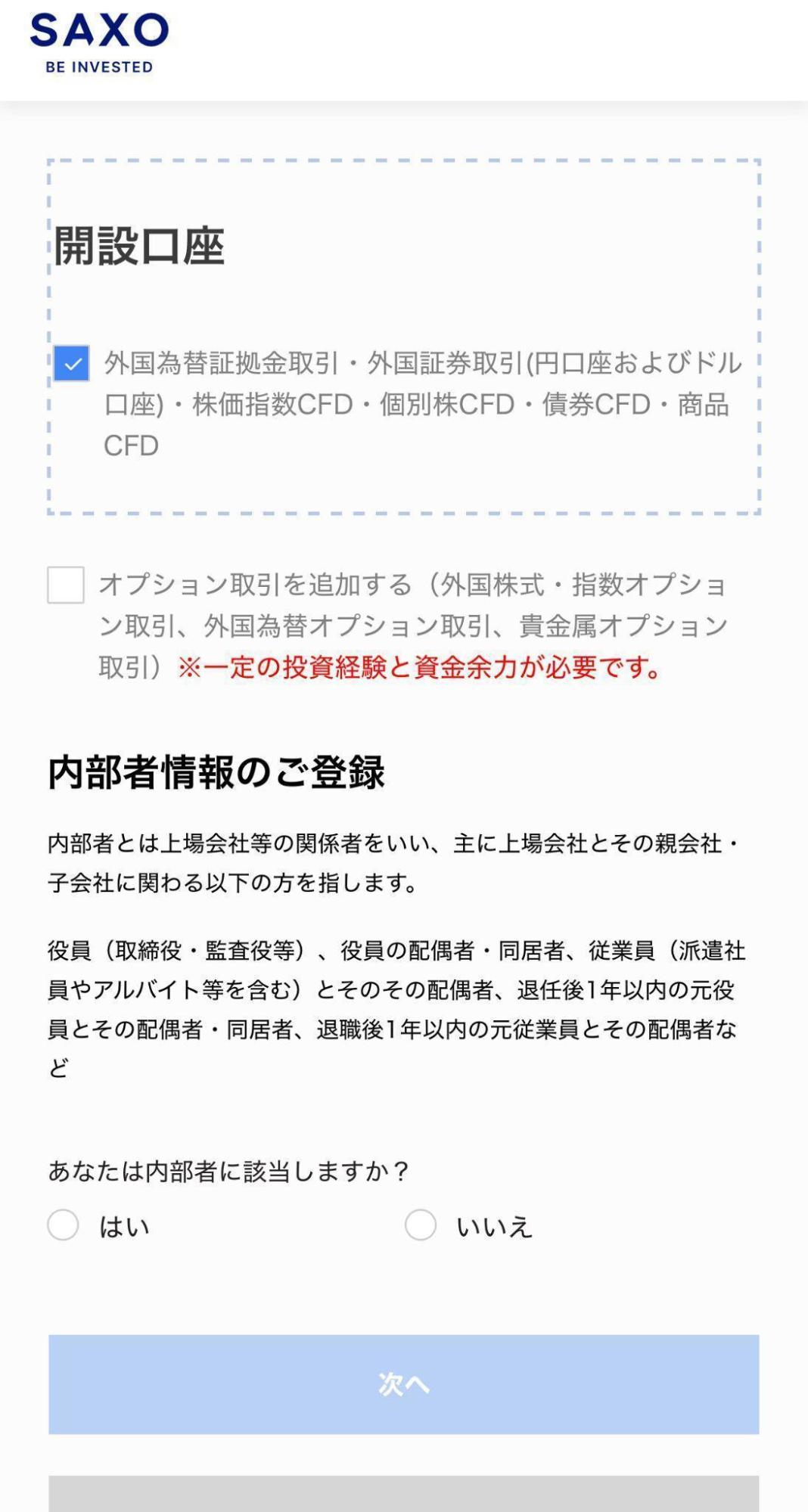Check the オプション取引を追加する checkbox

click(66, 585)
